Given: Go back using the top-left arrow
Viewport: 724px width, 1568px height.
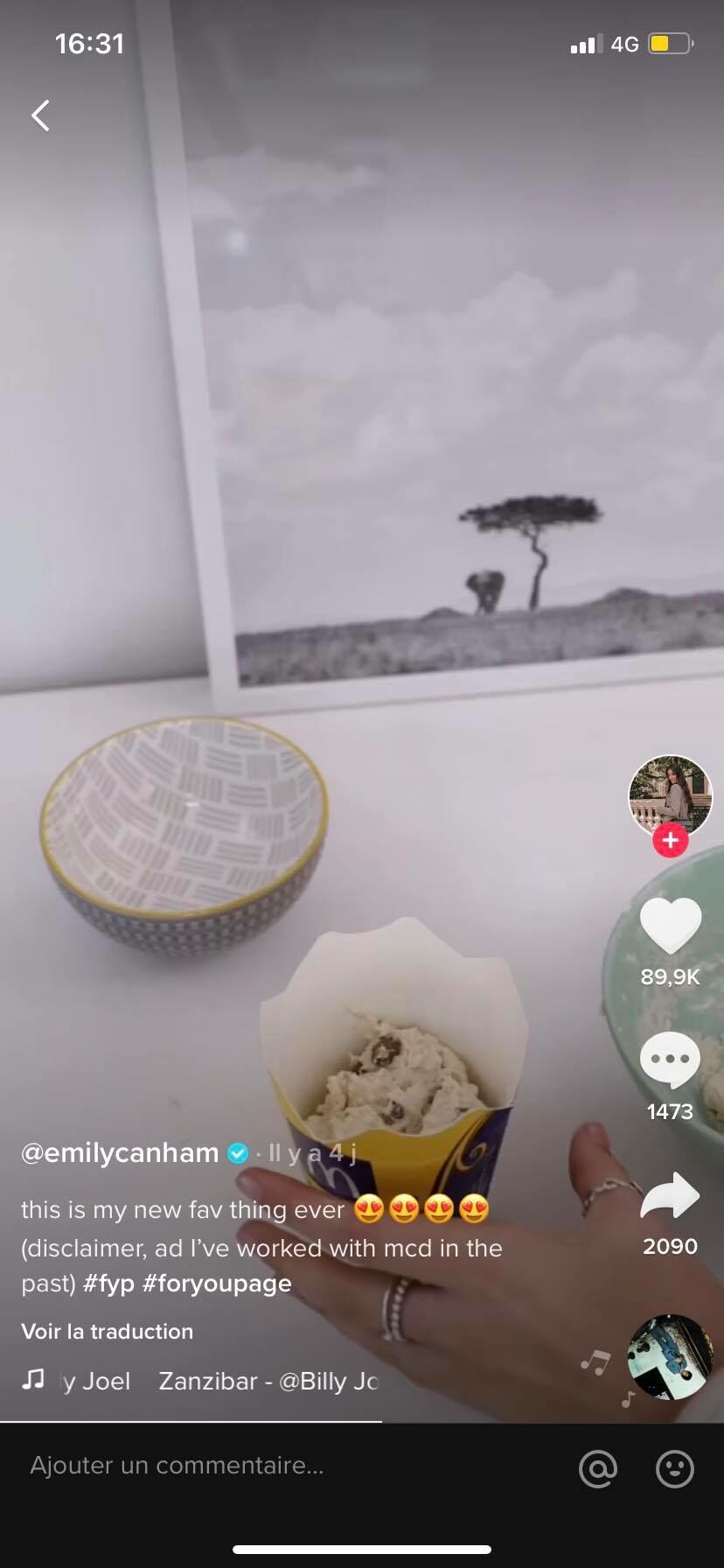Looking at the screenshot, I should pos(40,115).
